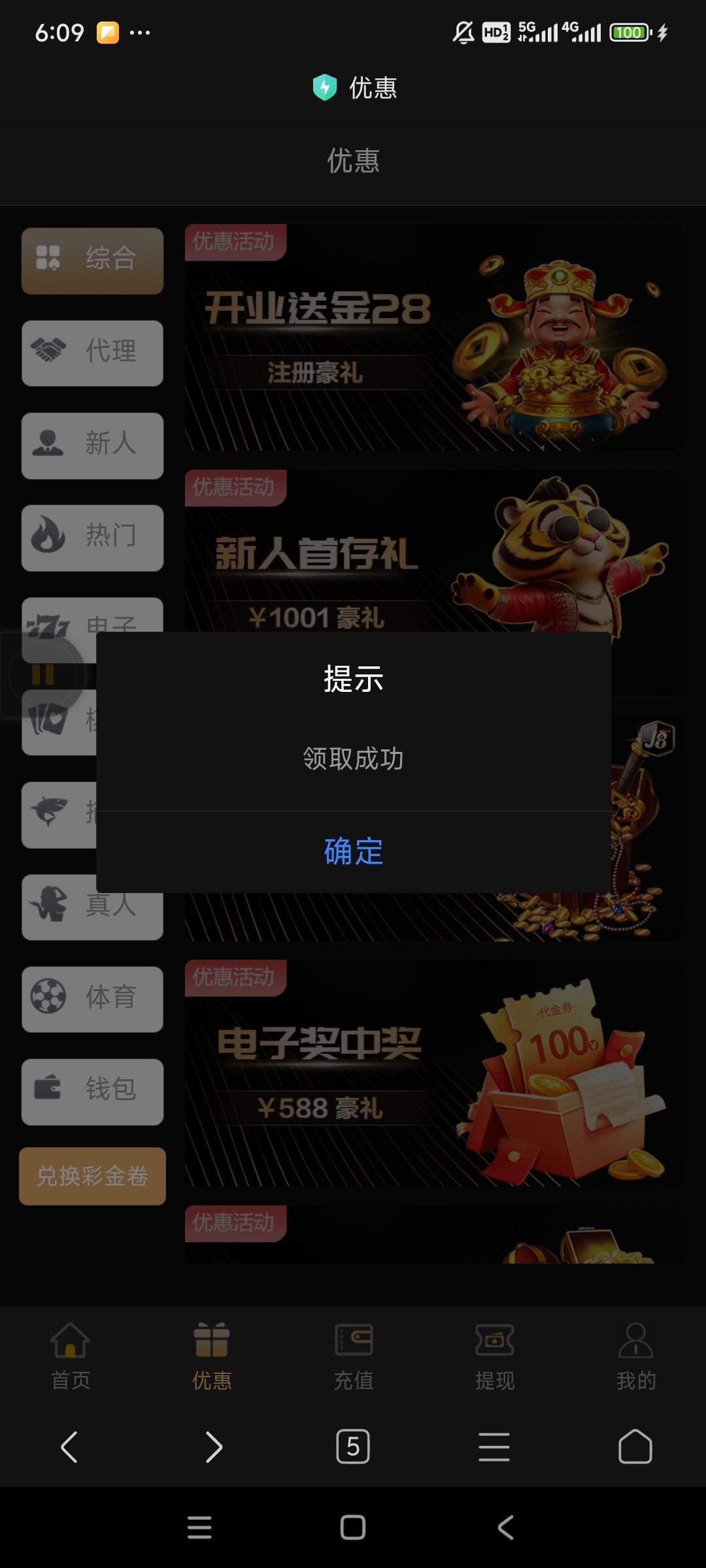Viewport: 706px width, 1568px height.
Task: Open the 新人 category
Action: [x=92, y=445]
